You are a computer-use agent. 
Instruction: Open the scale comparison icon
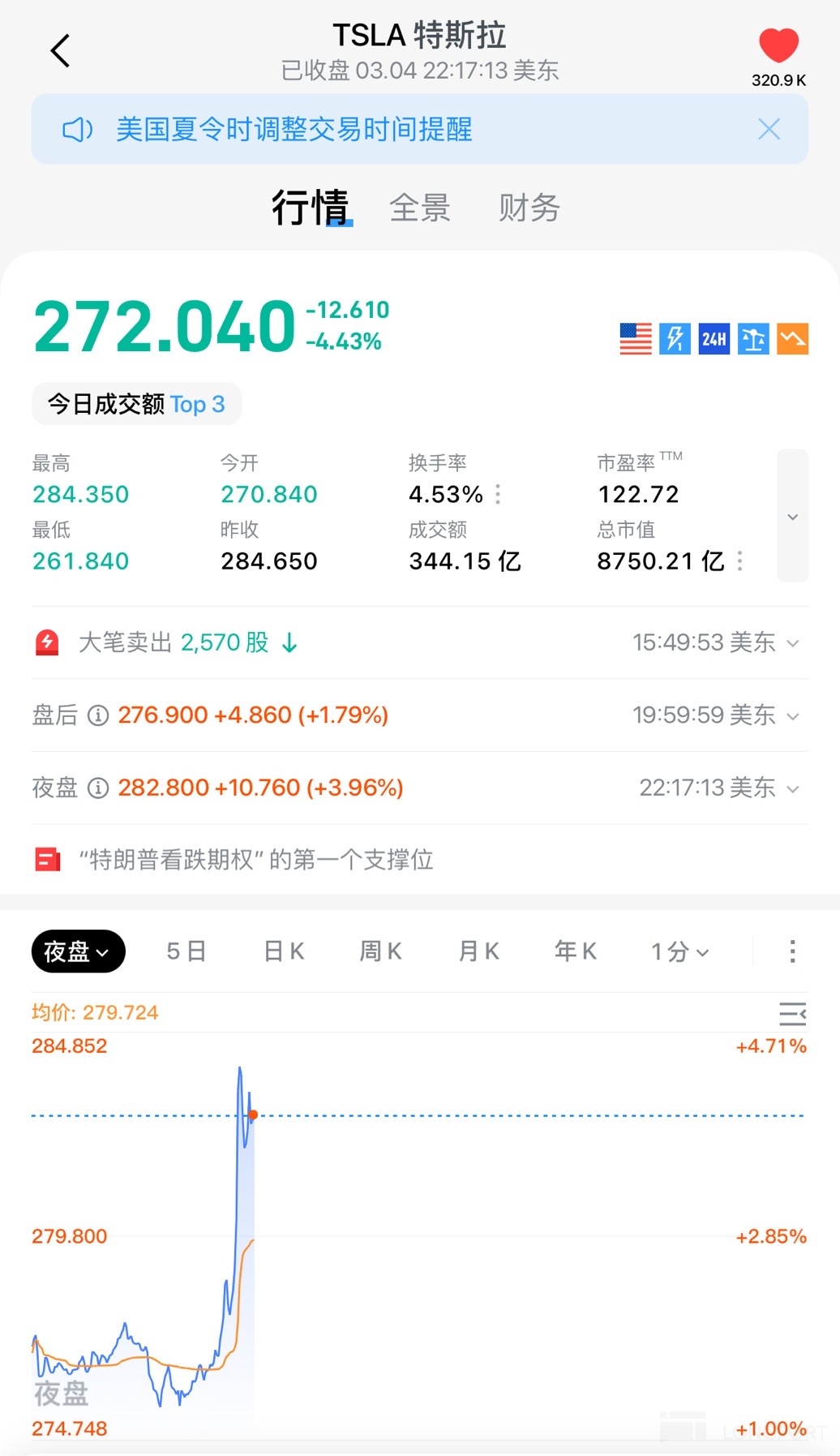tap(752, 339)
